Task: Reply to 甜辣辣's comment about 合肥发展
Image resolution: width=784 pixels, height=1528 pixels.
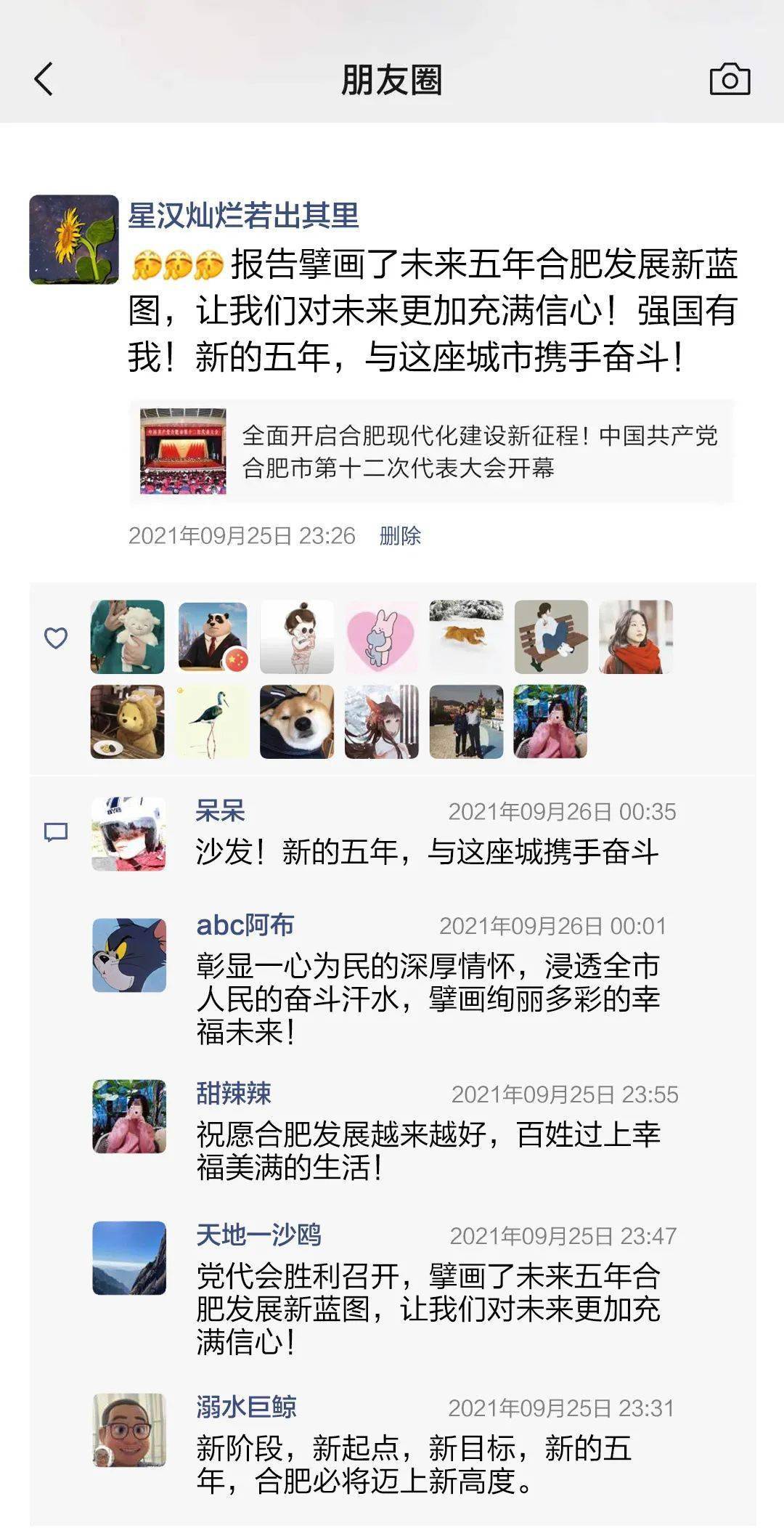Action: [427, 1151]
